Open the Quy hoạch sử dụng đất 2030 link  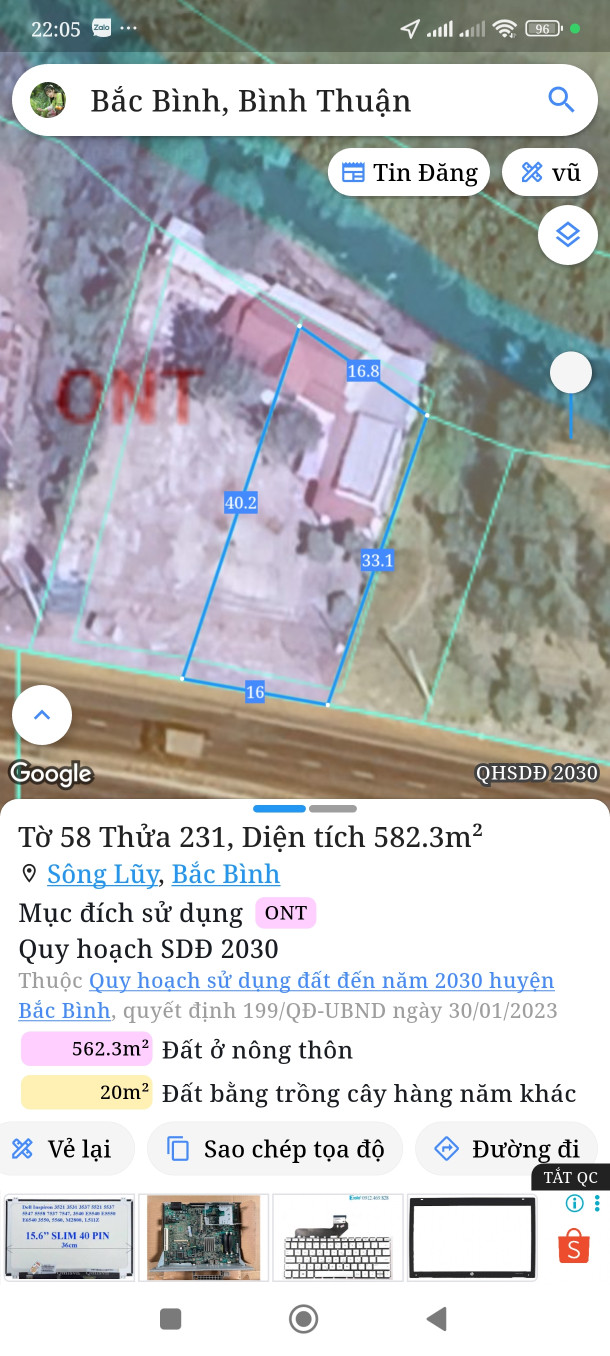(321, 981)
